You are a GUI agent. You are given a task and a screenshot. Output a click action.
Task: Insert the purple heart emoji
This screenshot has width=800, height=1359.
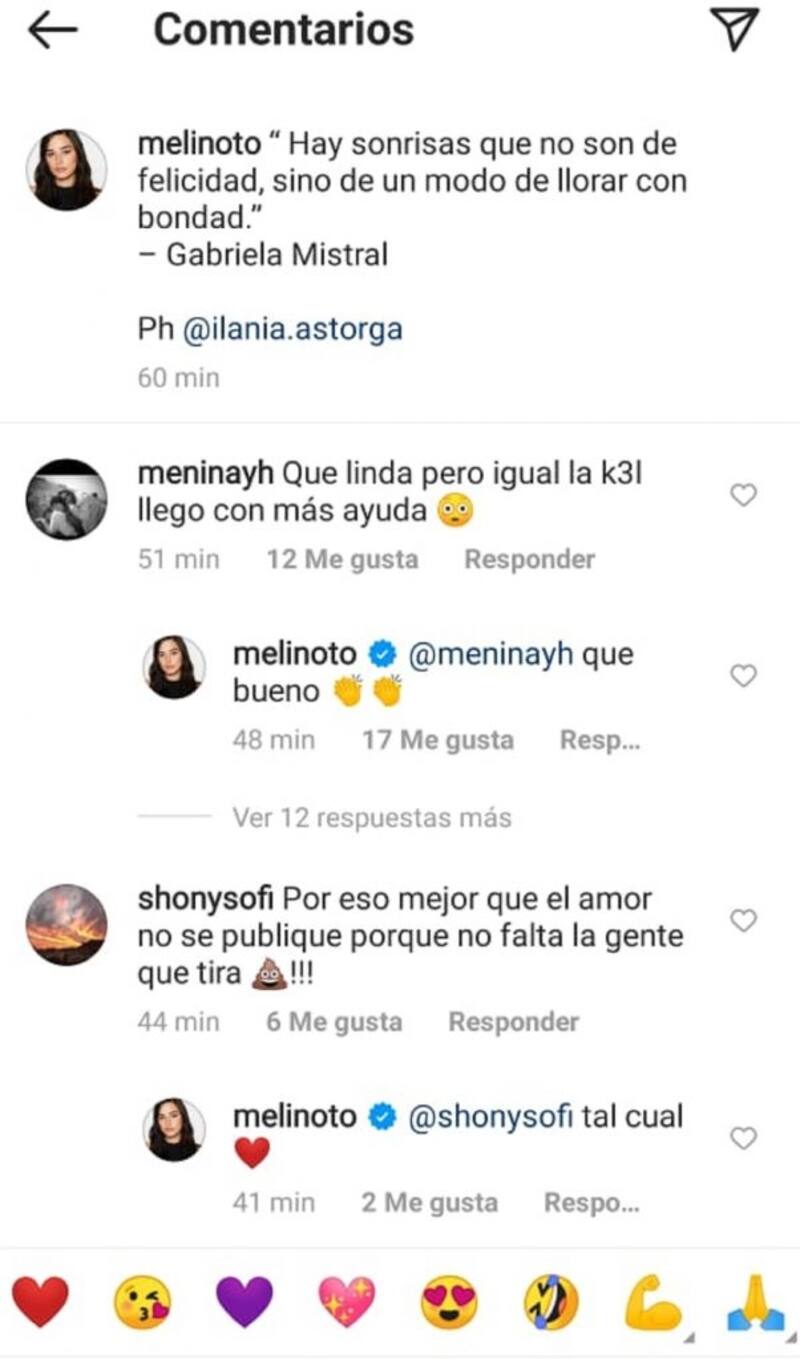tap(244, 1303)
